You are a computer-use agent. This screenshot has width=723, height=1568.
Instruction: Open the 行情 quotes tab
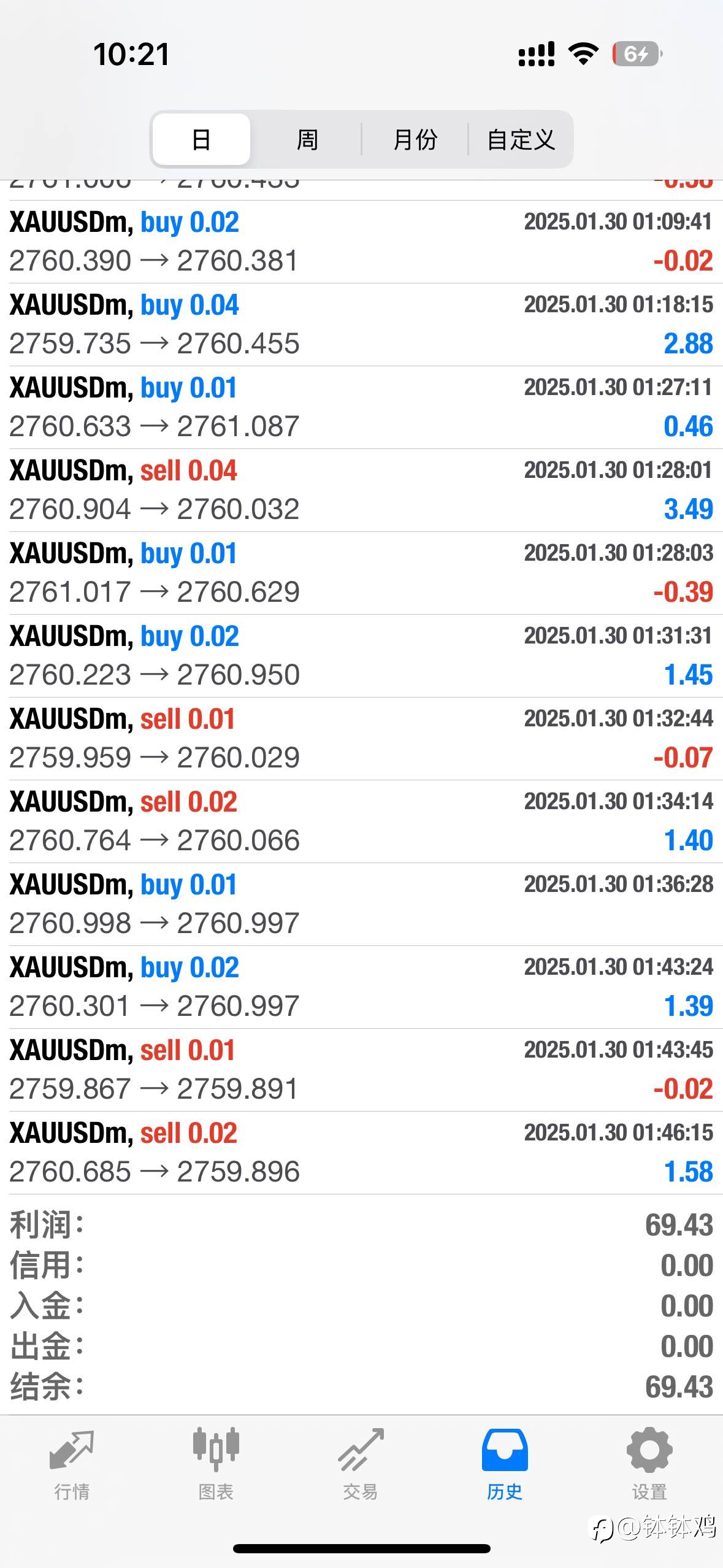(x=72, y=1464)
